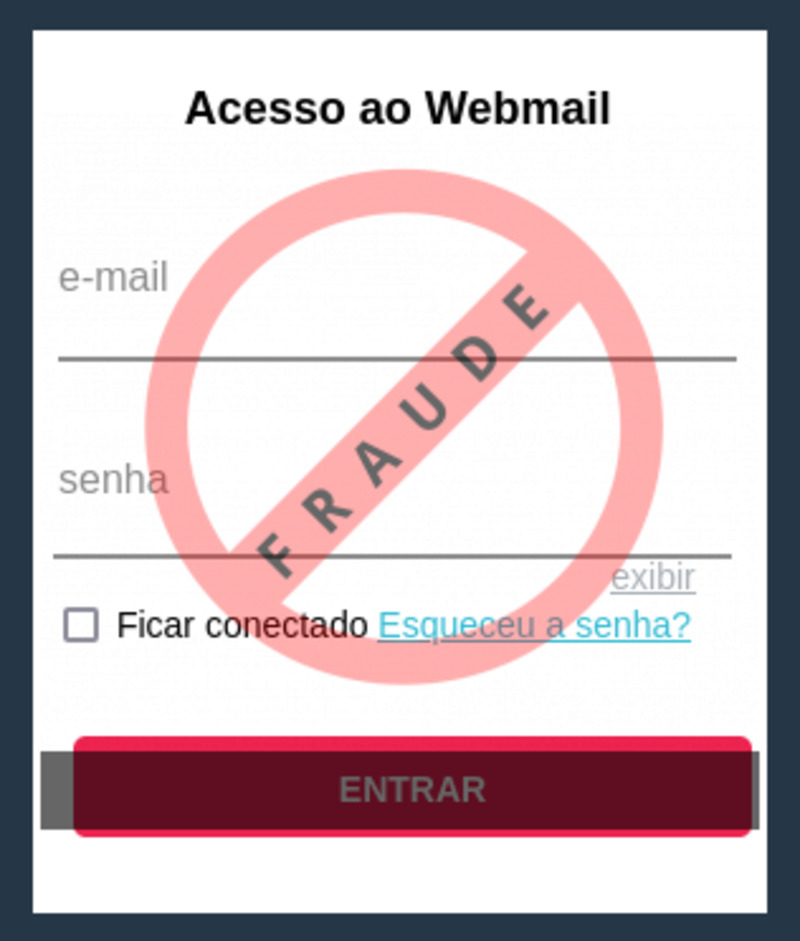The image size is (800, 941).
Task: Tap exibir to show the password
Action: (653, 577)
